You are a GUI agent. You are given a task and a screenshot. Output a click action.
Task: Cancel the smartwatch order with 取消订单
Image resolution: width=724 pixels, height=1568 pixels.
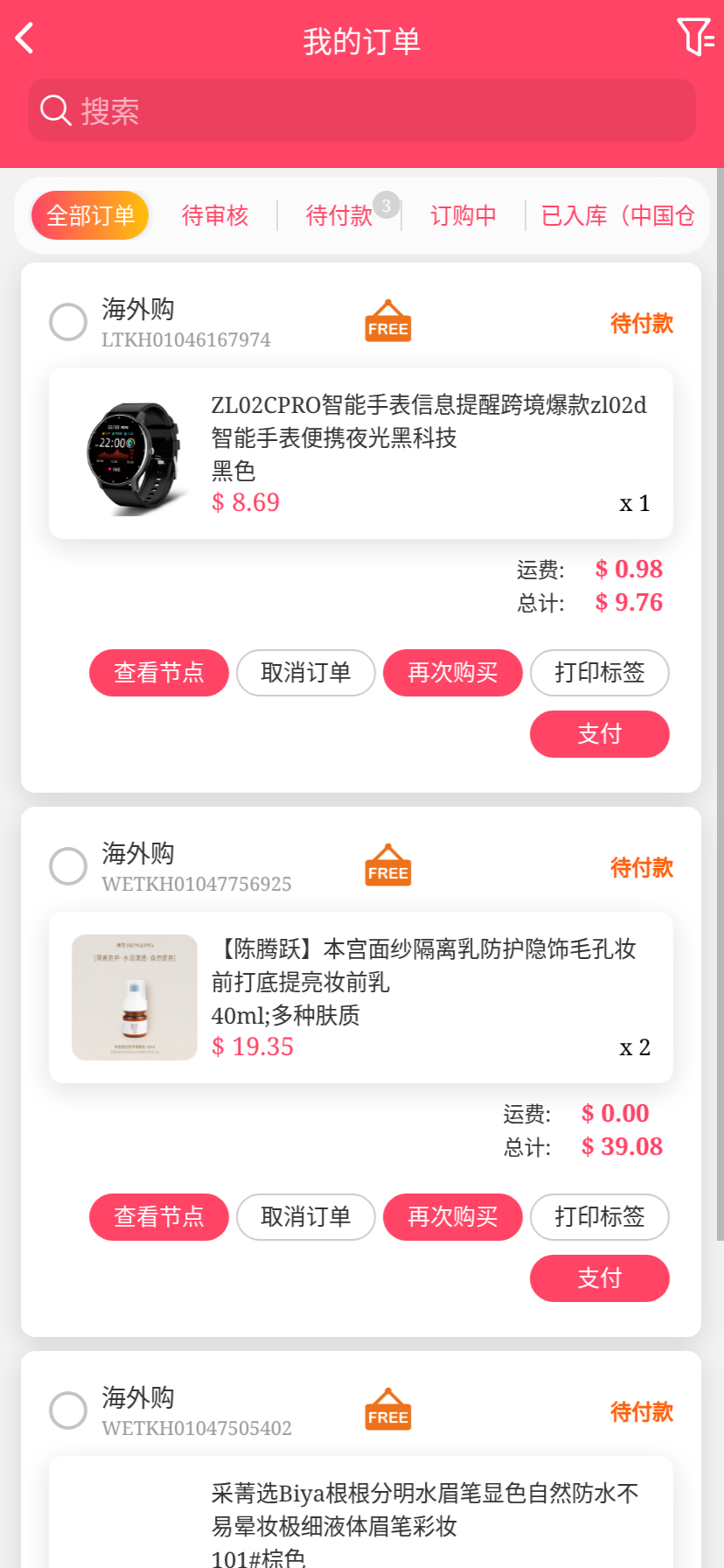pos(306,673)
